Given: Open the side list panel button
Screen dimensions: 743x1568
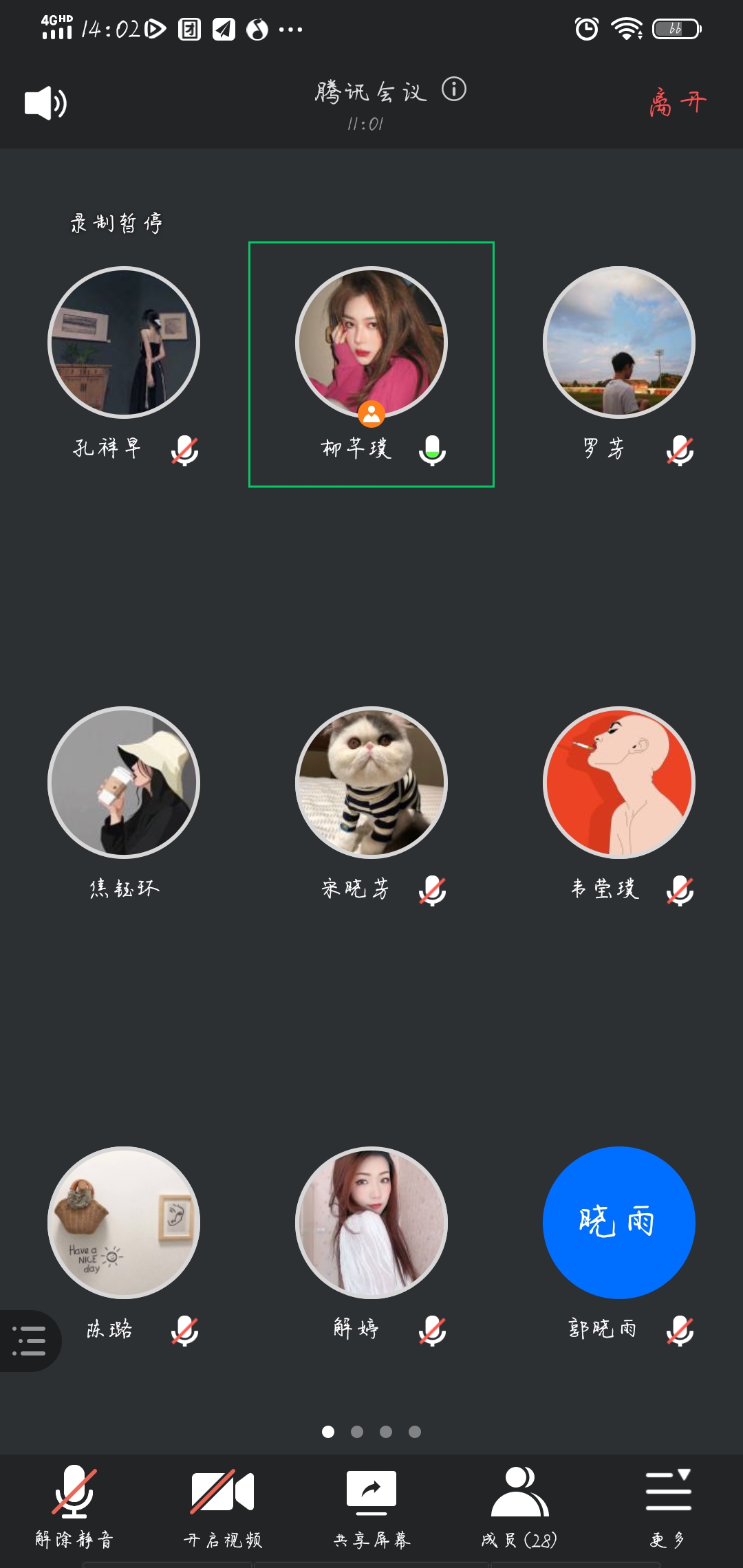Looking at the screenshot, I should click(29, 1341).
